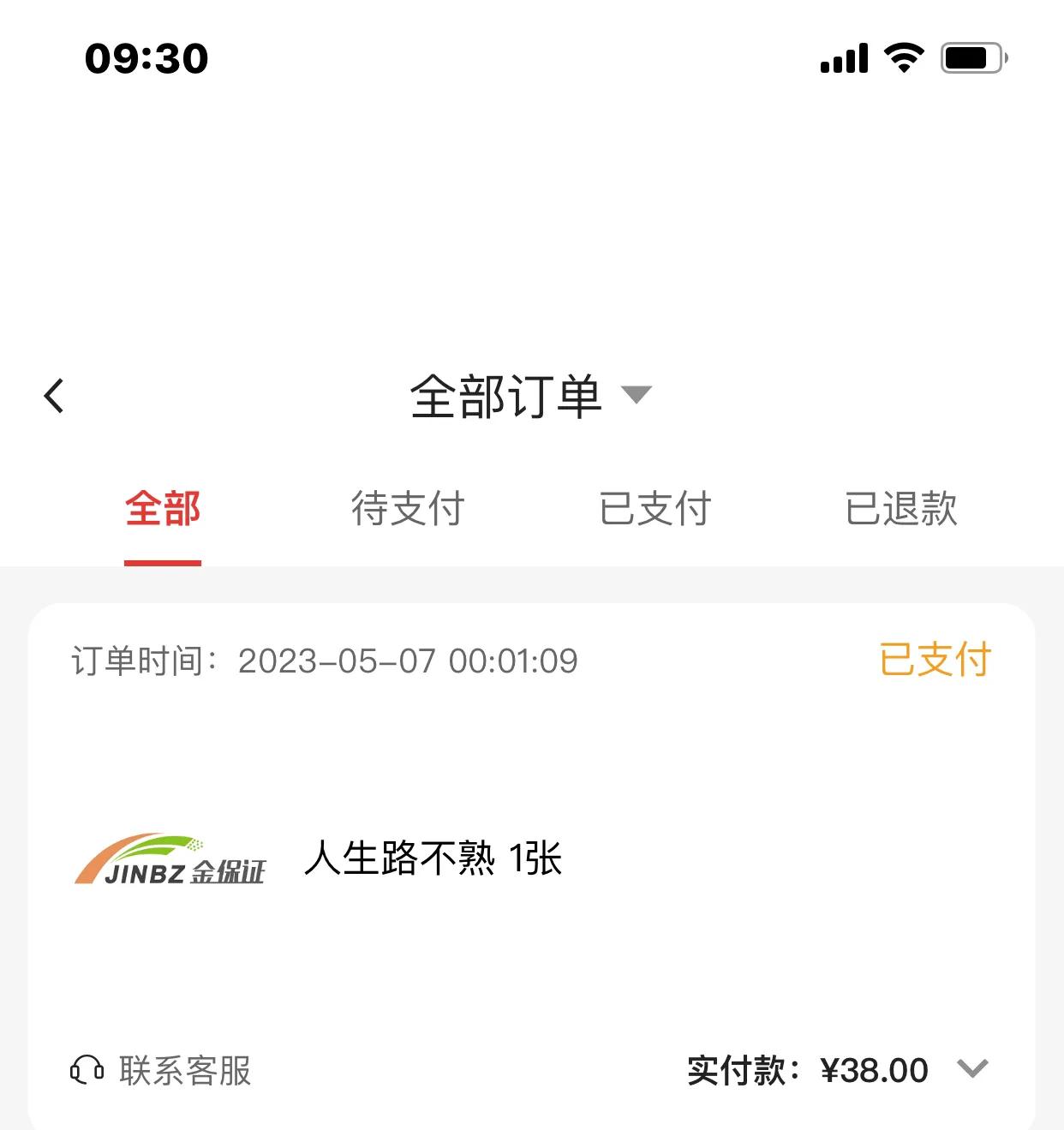Viewport: 1064px width, 1130px height.
Task: Select the 已支付 tab
Action: point(655,510)
